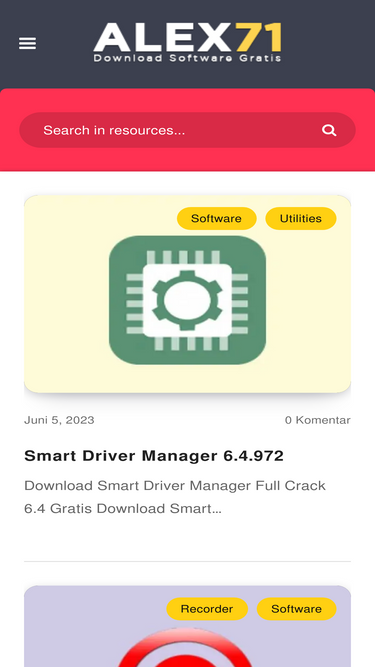Go to the ALEX71 homepage via the header
The height and width of the screenshot is (667, 375).
pos(188,43)
